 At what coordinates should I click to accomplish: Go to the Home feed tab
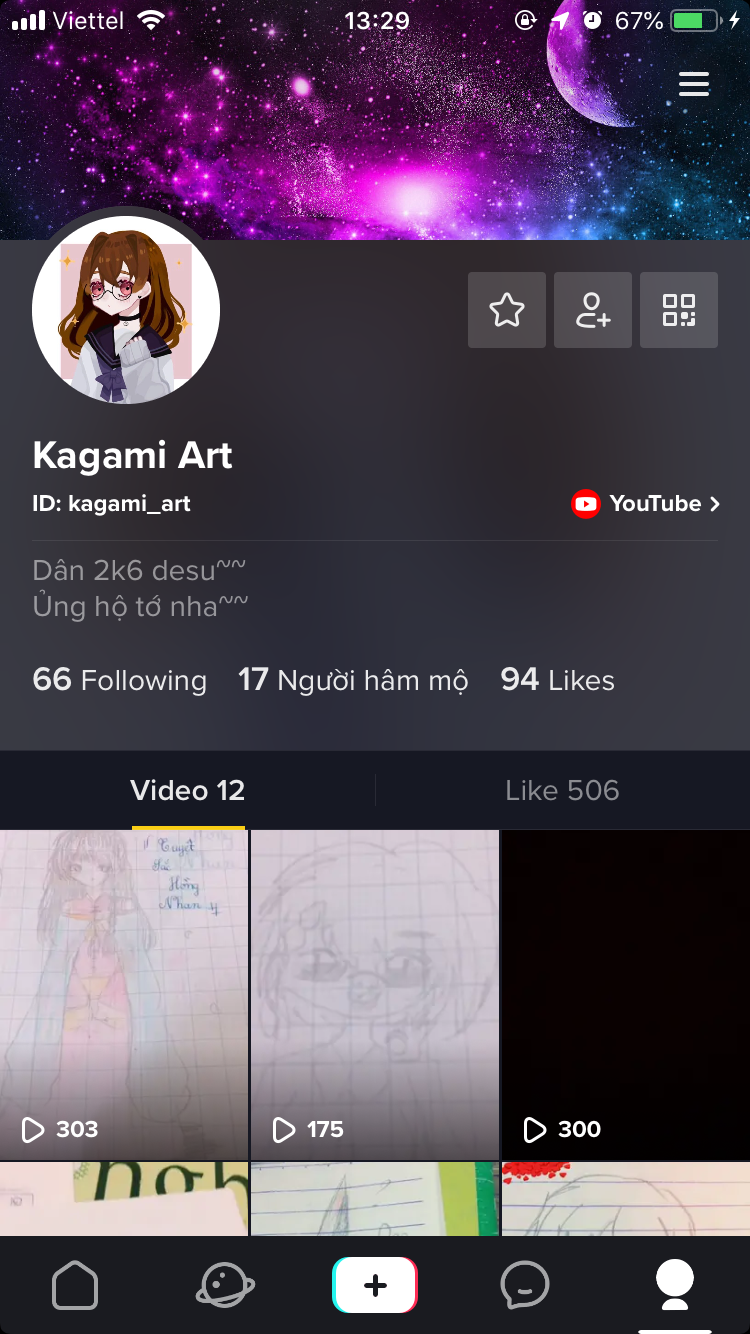(75, 1285)
